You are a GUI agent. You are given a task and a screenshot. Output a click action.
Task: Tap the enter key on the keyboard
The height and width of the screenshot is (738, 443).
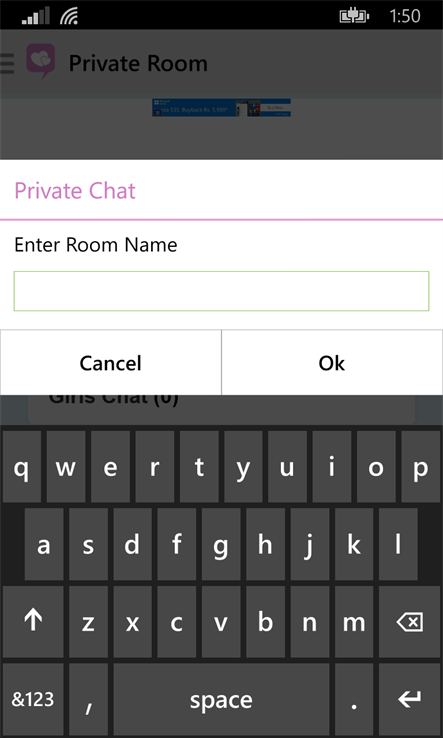[x=410, y=700]
